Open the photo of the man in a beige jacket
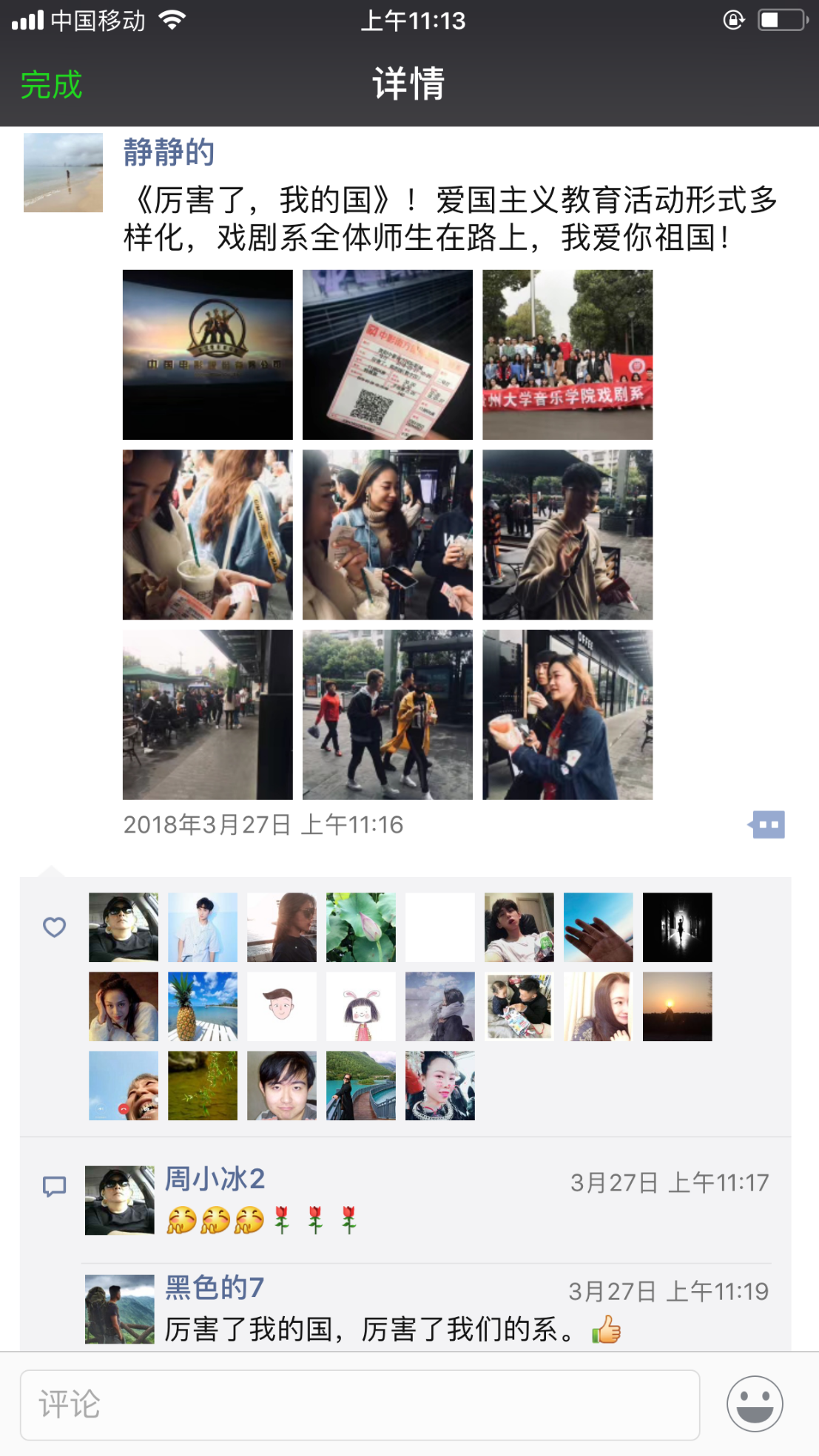The height and width of the screenshot is (1456, 819). 567,535
